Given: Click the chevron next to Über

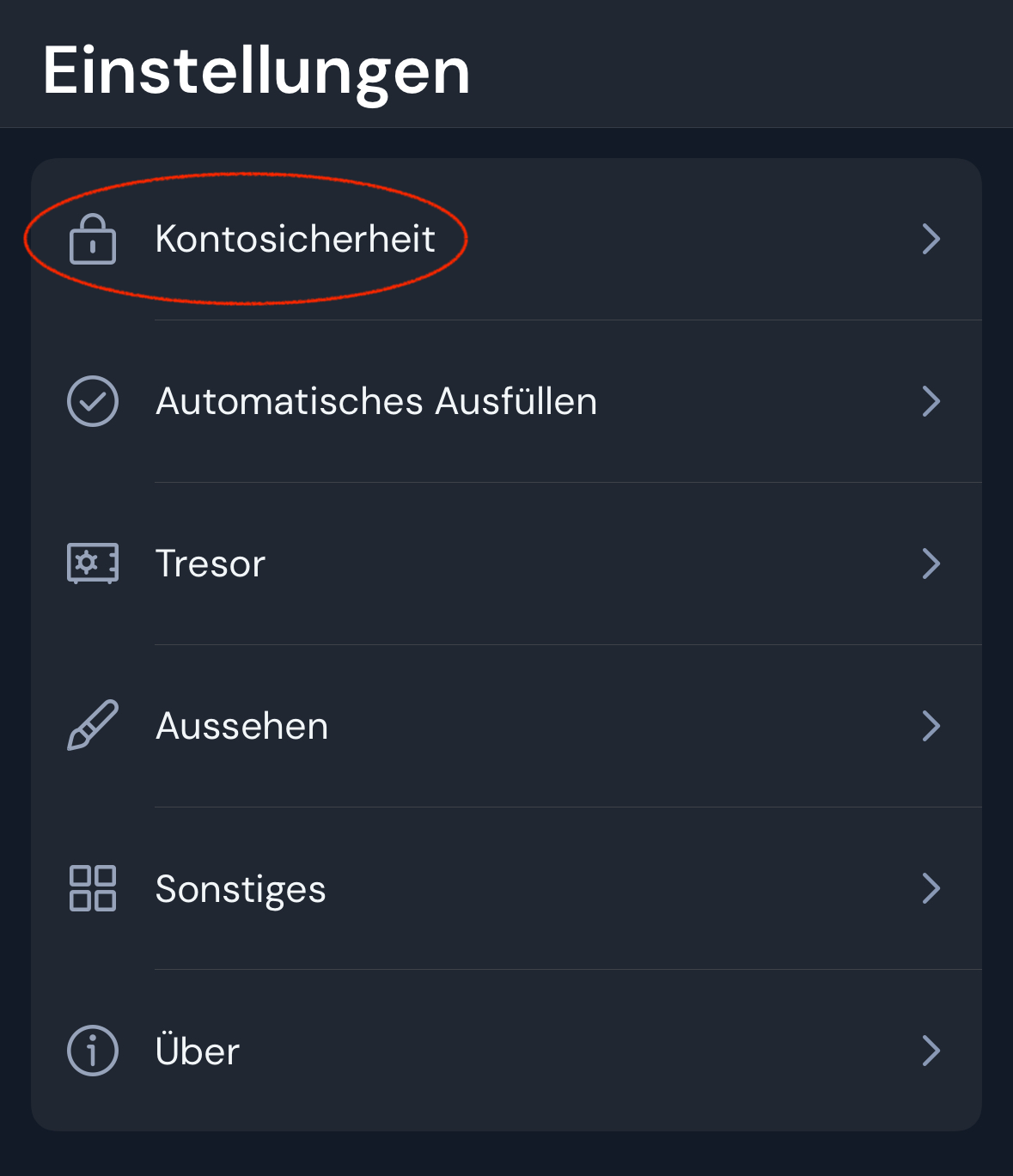Looking at the screenshot, I should click(x=931, y=1050).
